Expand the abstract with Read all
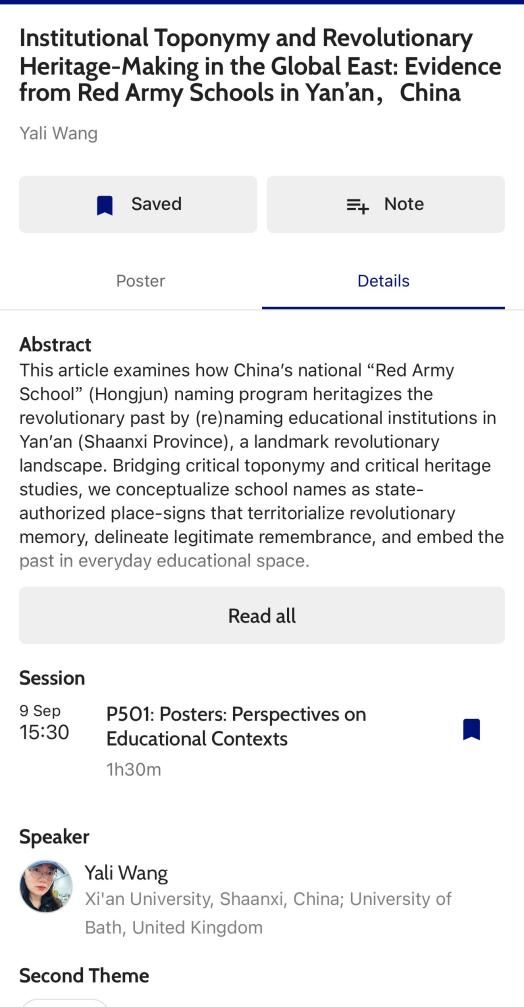This screenshot has width=524, height=1007. click(x=262, y=615)
